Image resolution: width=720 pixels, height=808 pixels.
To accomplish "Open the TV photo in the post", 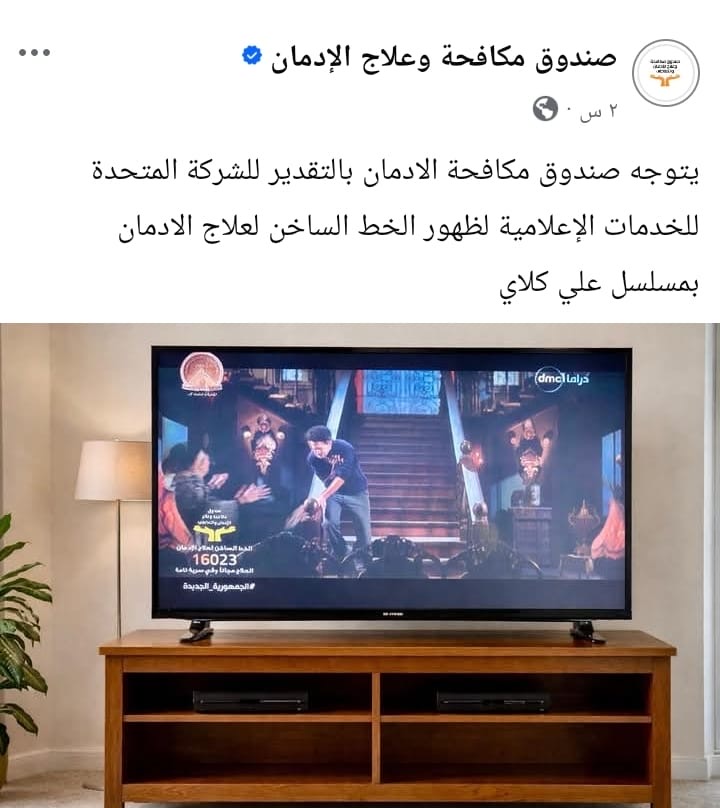I will point(360,565).
